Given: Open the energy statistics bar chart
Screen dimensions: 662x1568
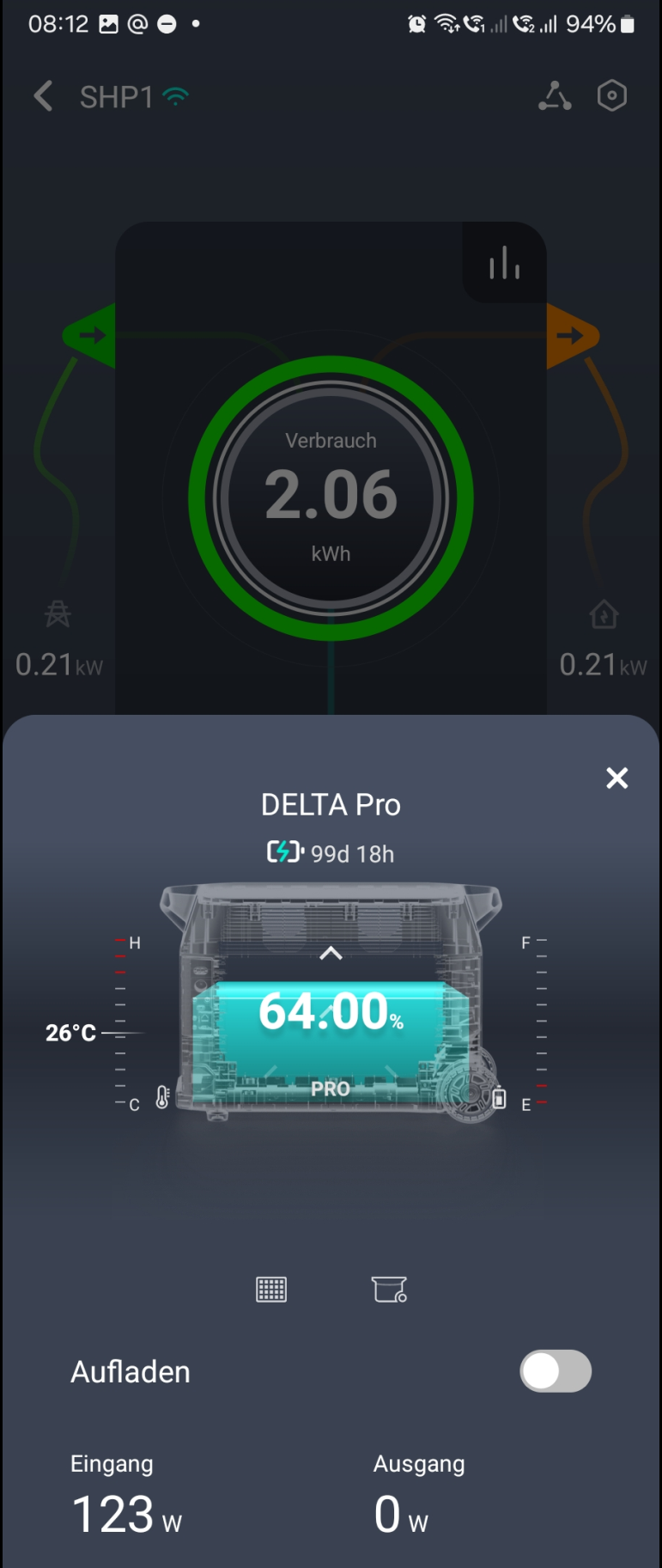Looking at the screenshot, I should pyautogui.click(x=505, y=264).
